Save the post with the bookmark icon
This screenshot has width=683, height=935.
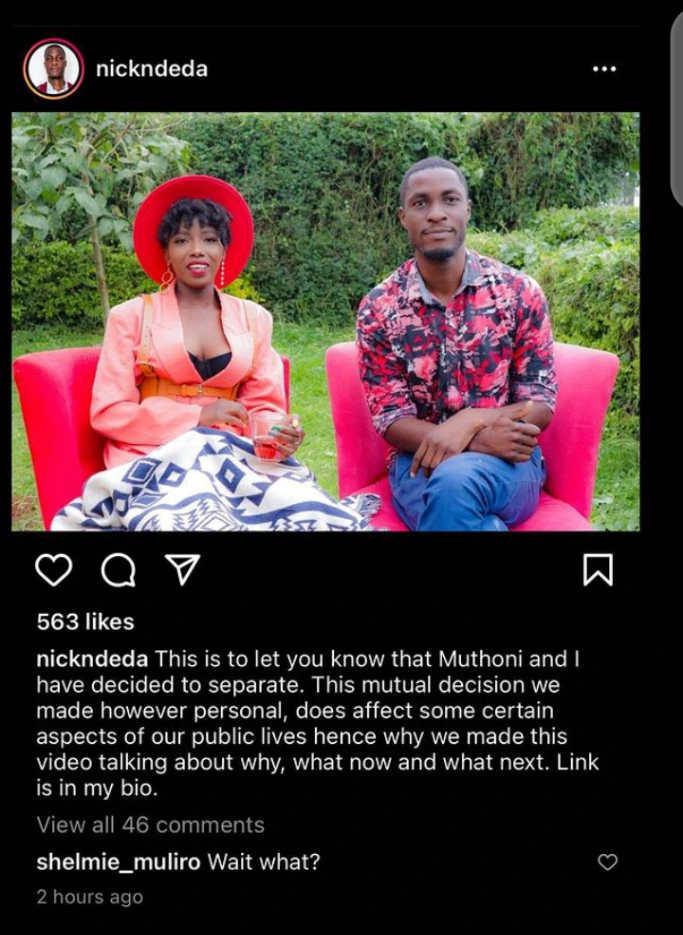[597, 569]
